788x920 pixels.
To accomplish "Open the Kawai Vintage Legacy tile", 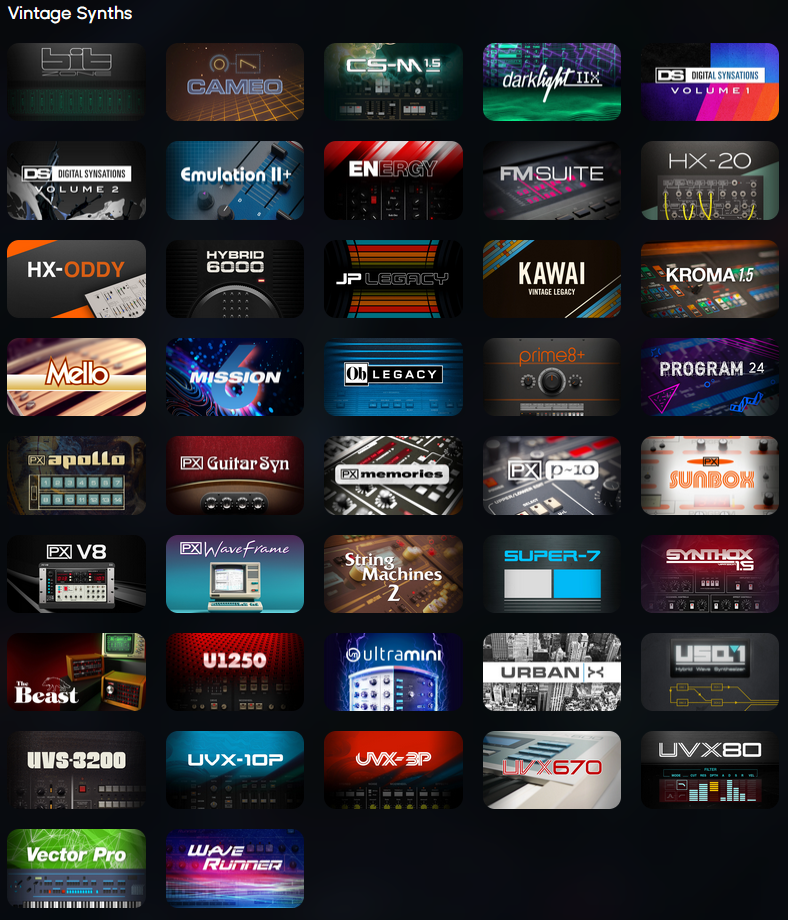I will (552, 278).
